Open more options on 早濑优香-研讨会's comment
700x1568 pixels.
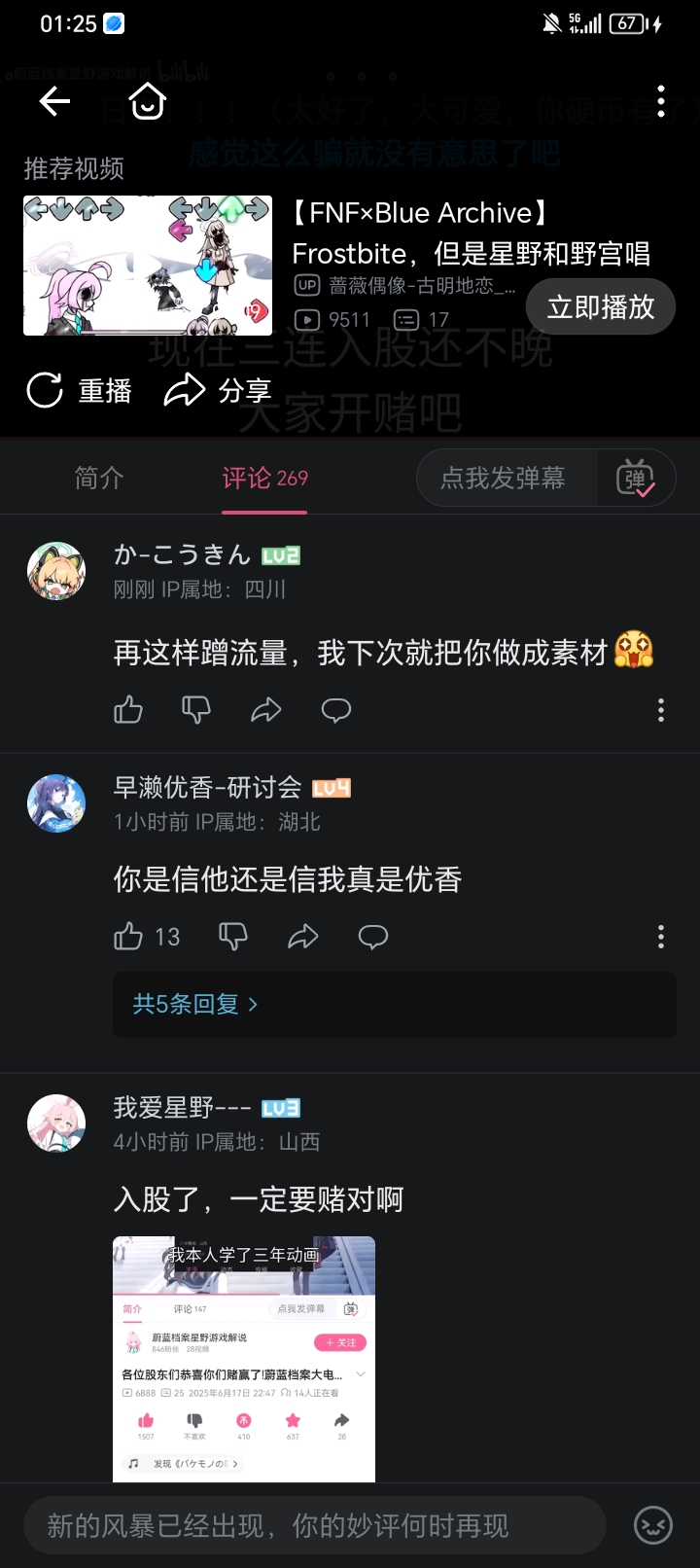(x=661, y=937)
